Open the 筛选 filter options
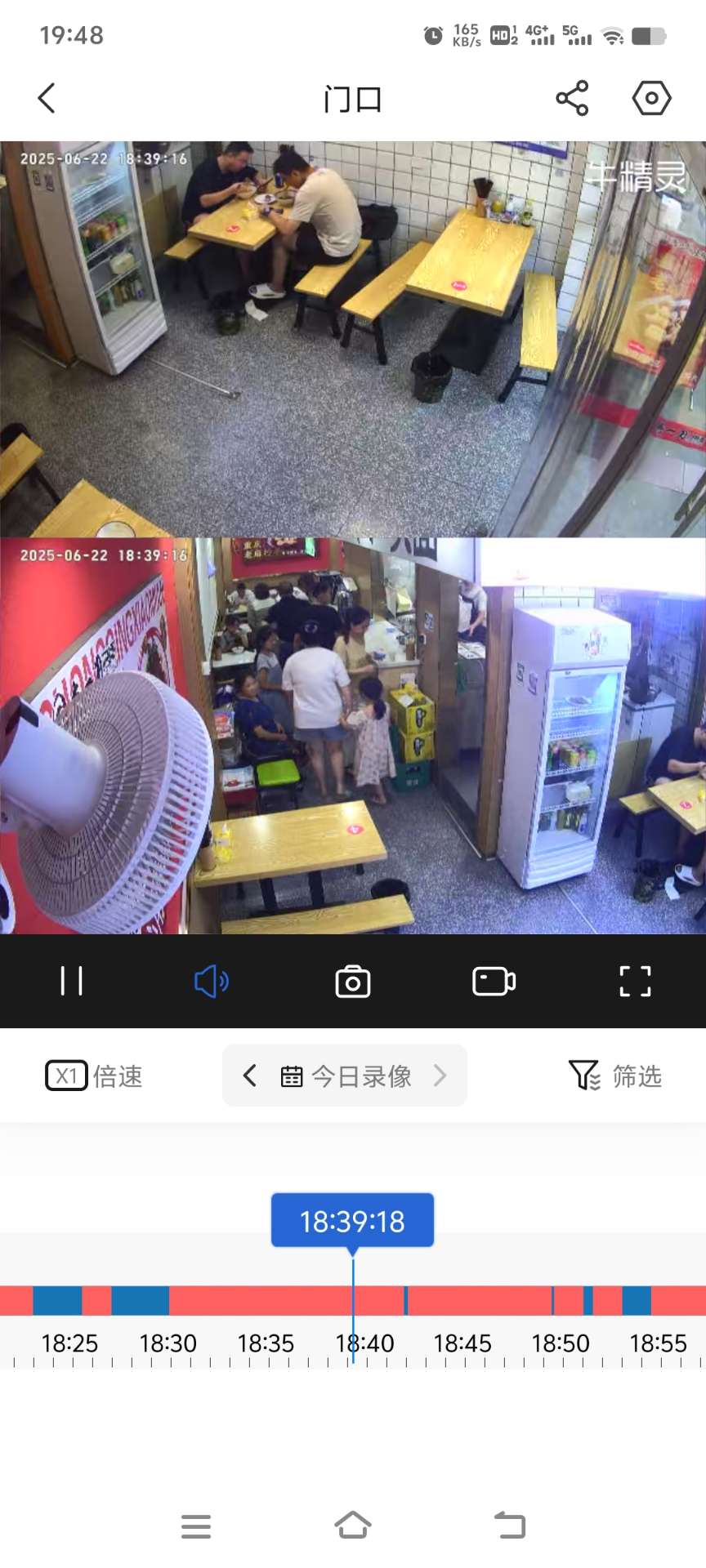The width and height of the screenshot is (706, 1568). (614, 1076)
